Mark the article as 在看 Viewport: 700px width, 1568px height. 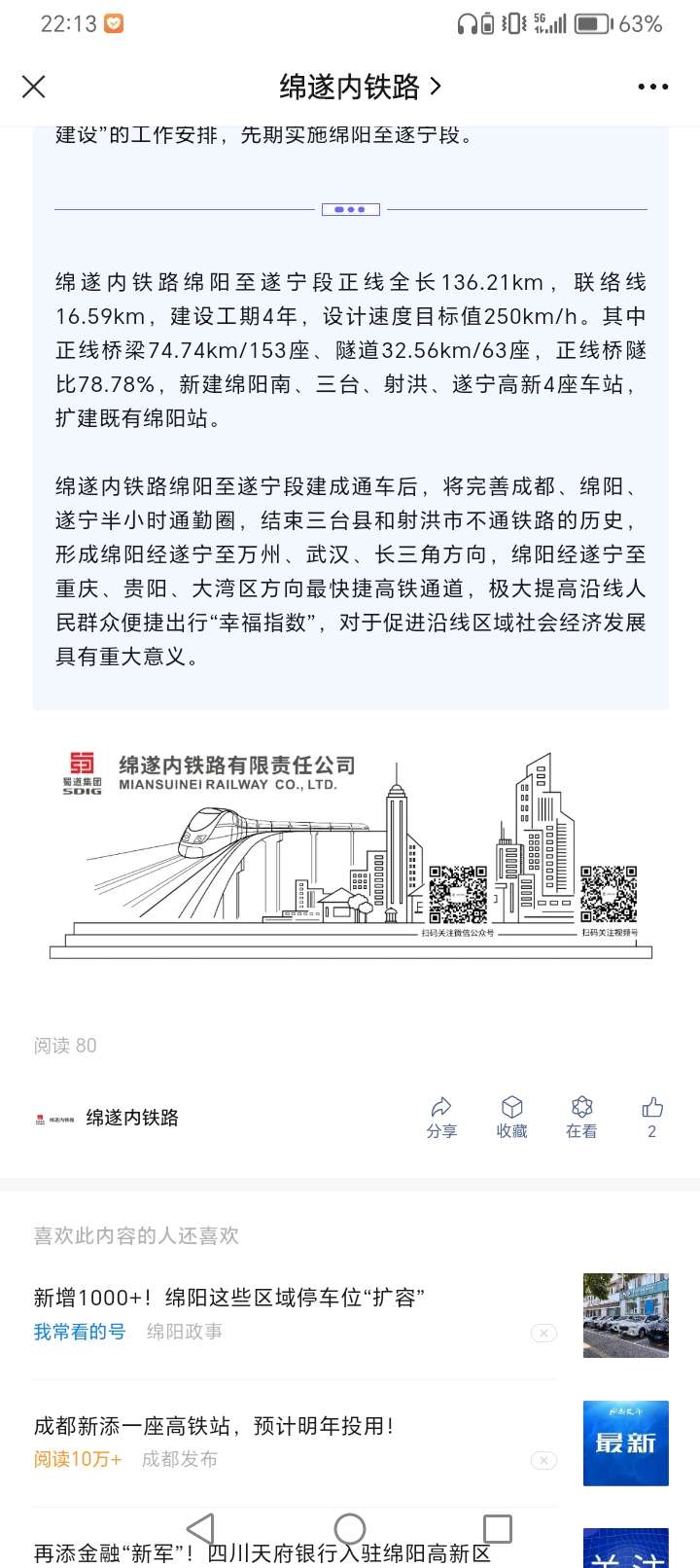tap(581, 1117)
